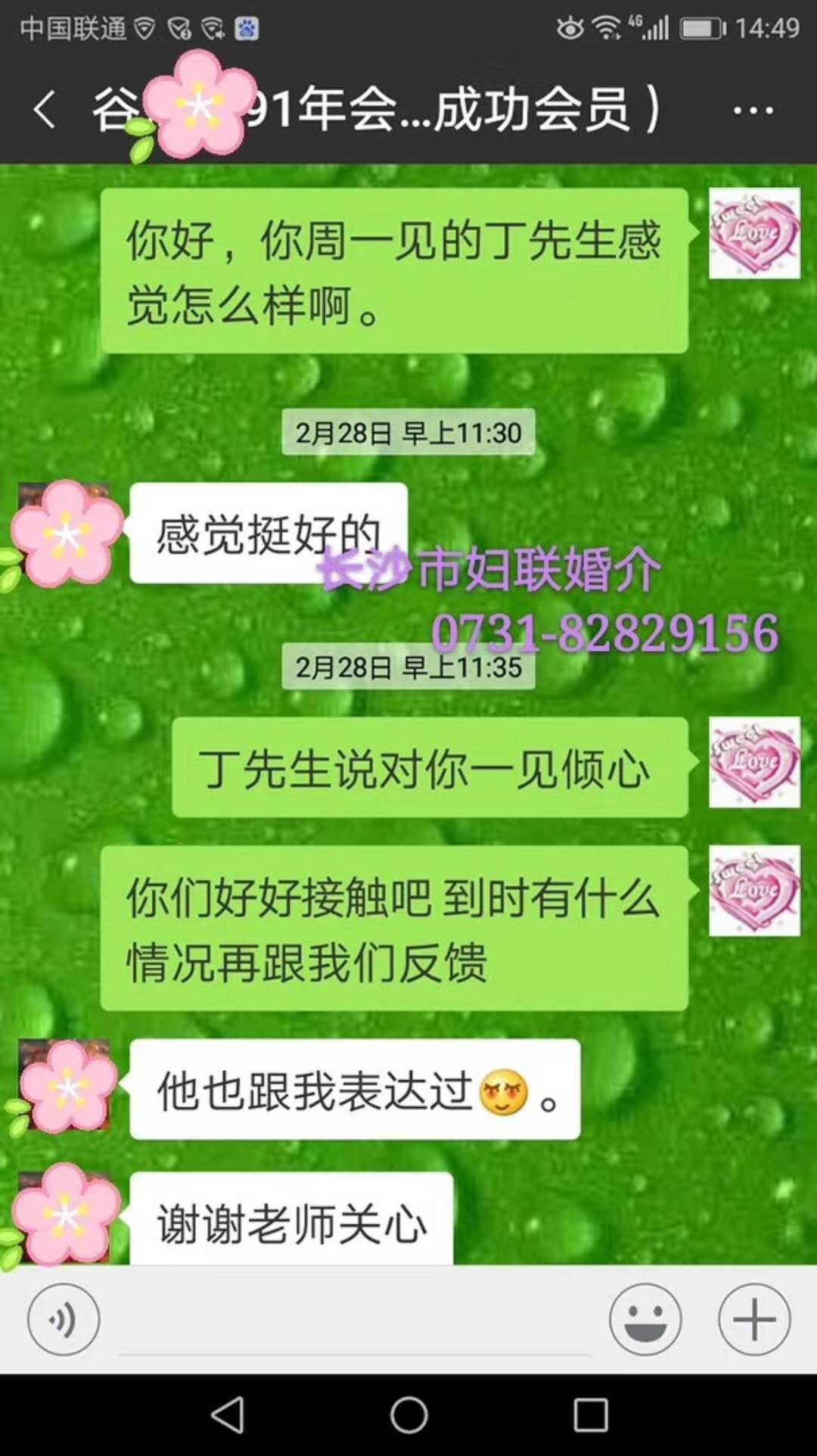Focus the message text field
The height and width of the screenshot is (1456, 817).
[x=354, y=1321]
